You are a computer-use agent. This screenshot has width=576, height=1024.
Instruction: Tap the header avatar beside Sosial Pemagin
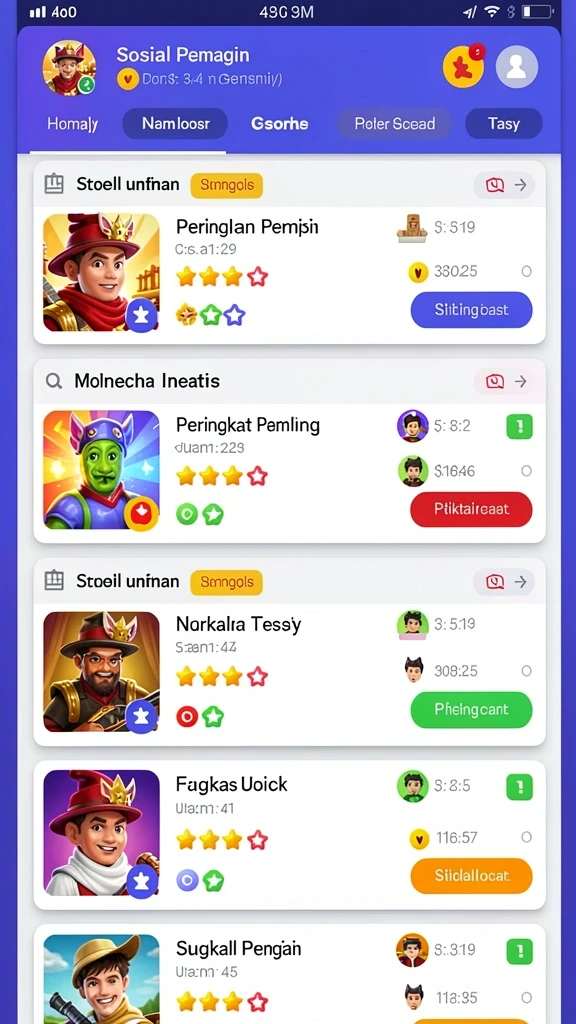tap(69, 67)
